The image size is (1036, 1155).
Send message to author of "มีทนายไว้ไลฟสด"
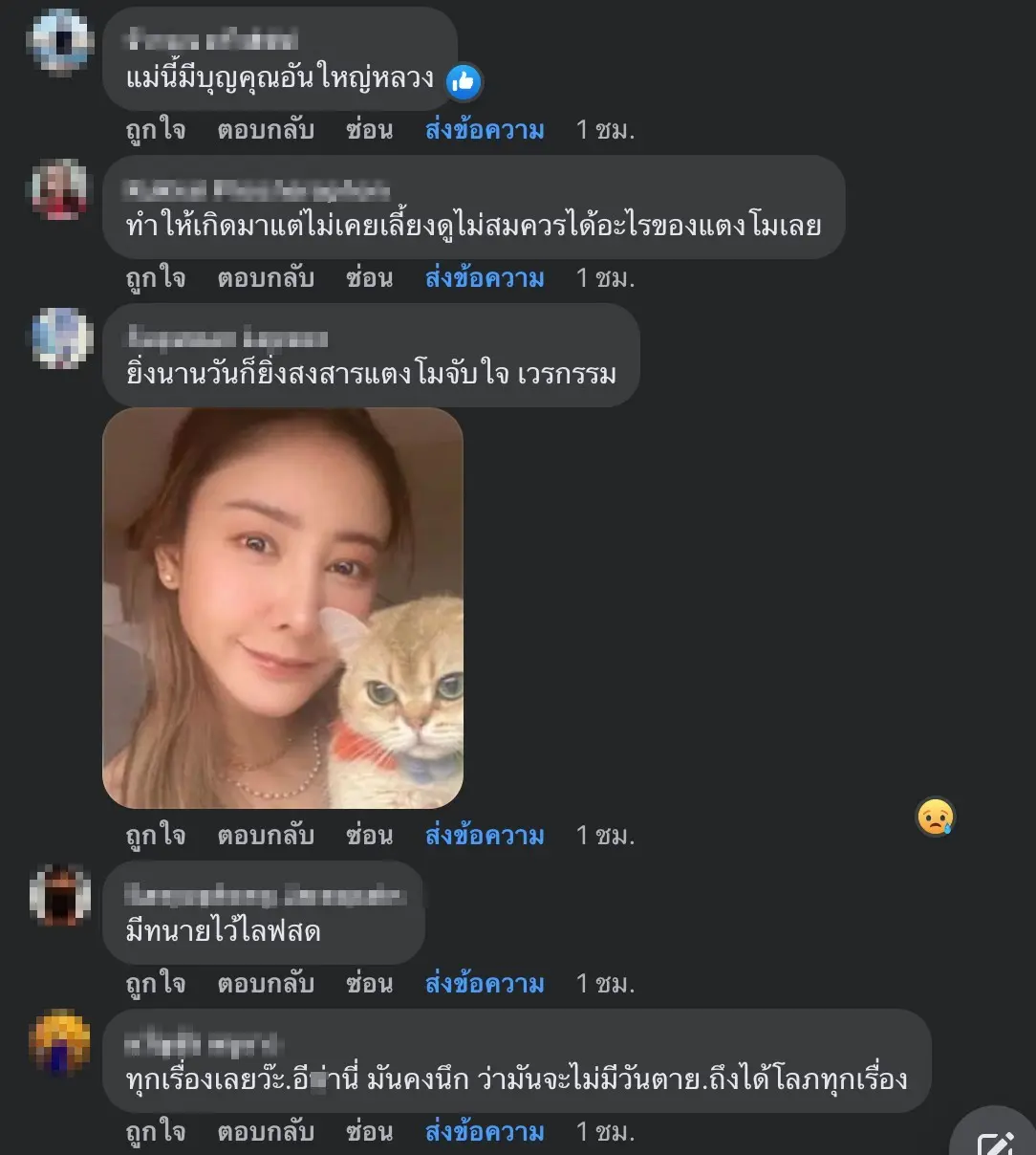coord(485,984)
